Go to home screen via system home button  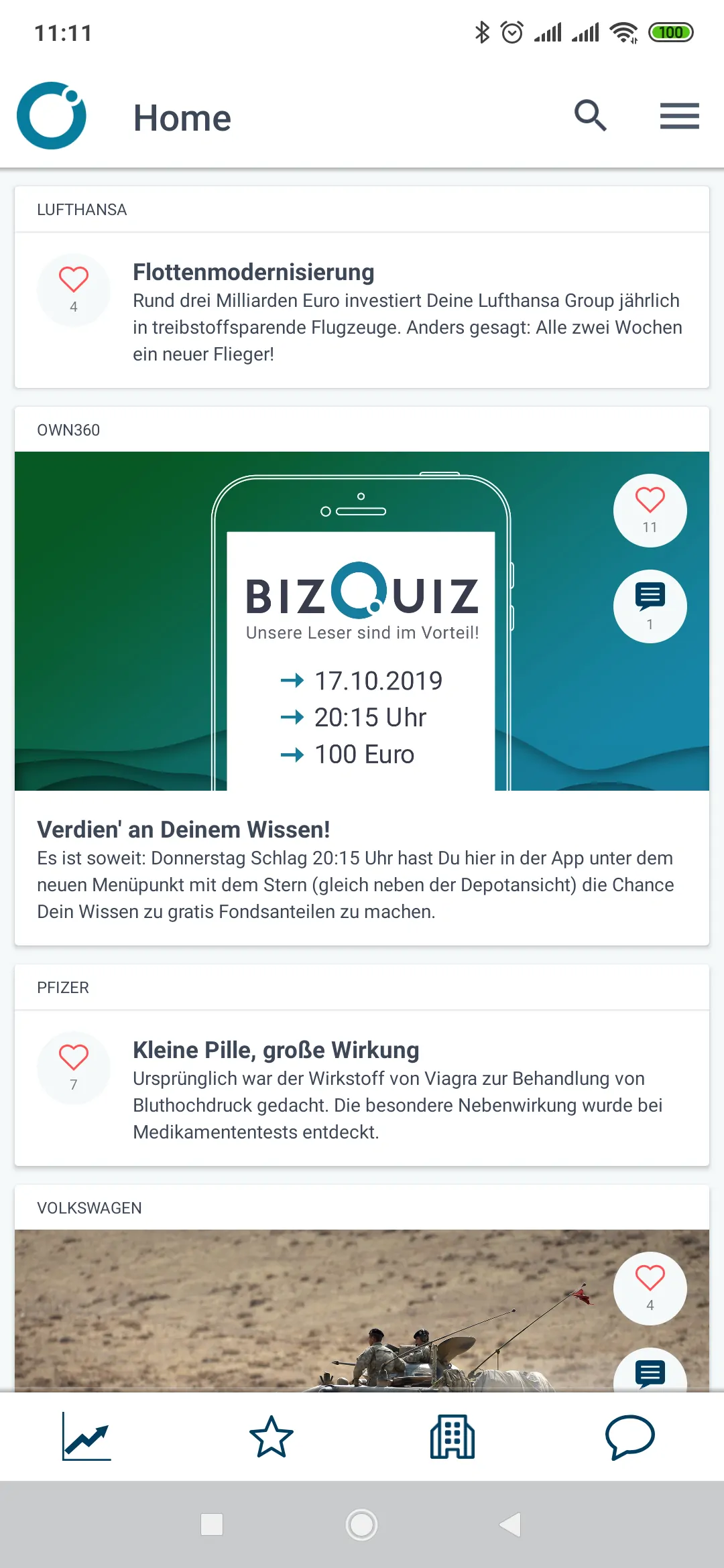click(361, 1524)
